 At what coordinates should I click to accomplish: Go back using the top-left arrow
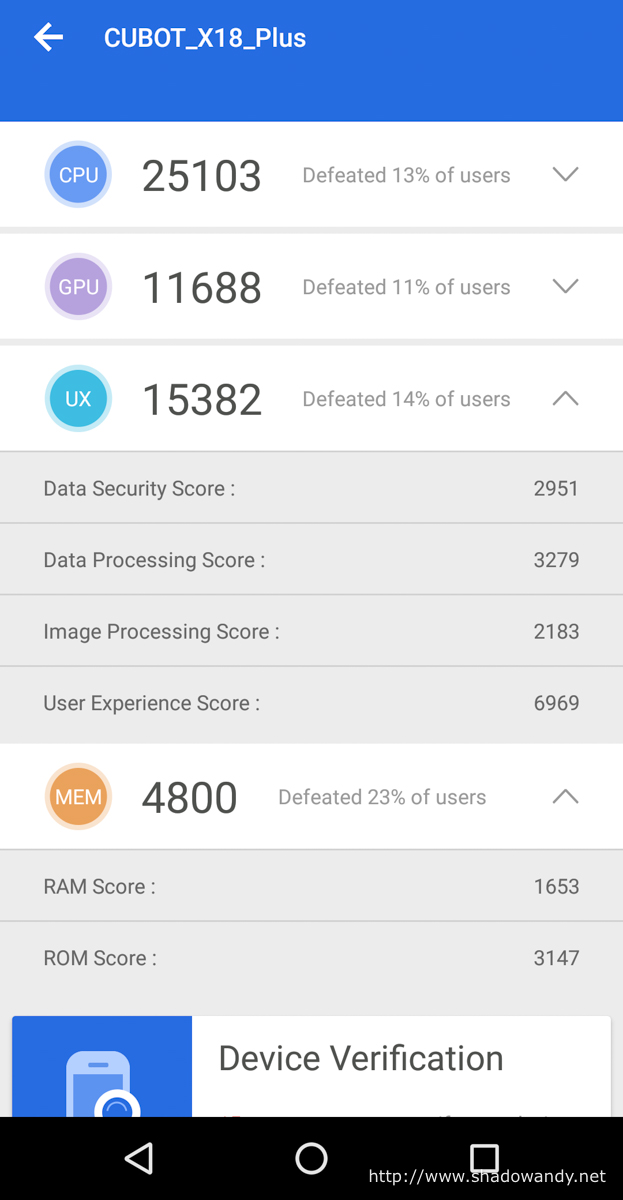coord(48,38)
